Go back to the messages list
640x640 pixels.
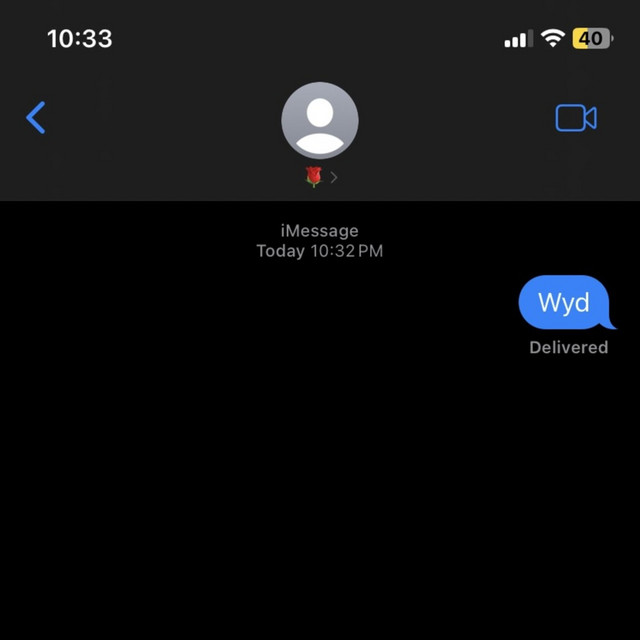pyautogui.click(x=36, y=118)
